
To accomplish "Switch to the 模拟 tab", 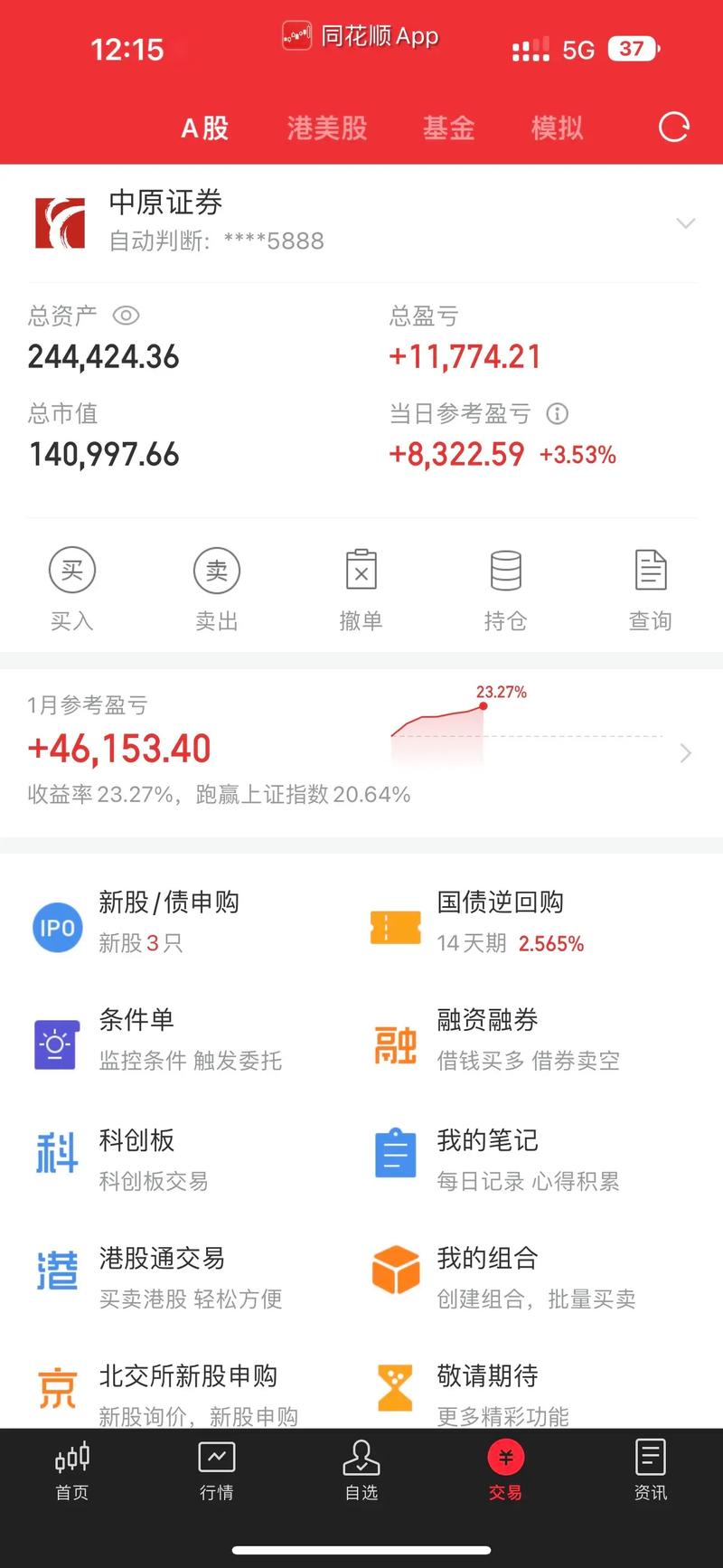I will [x=557, y=128].
